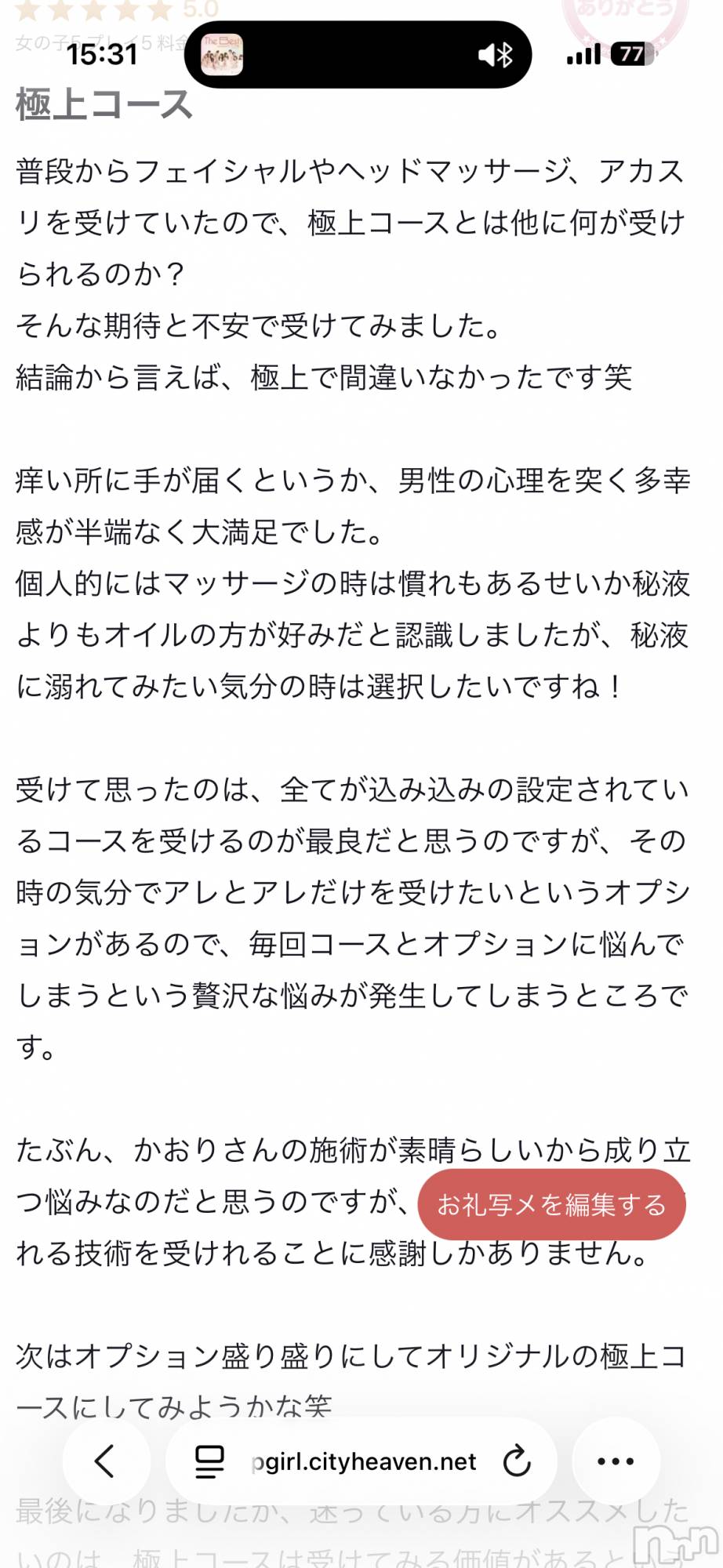Screen dimensions: 723x1568
Task: Open the ellipsis more options menu
Action: click(616, 1460)
